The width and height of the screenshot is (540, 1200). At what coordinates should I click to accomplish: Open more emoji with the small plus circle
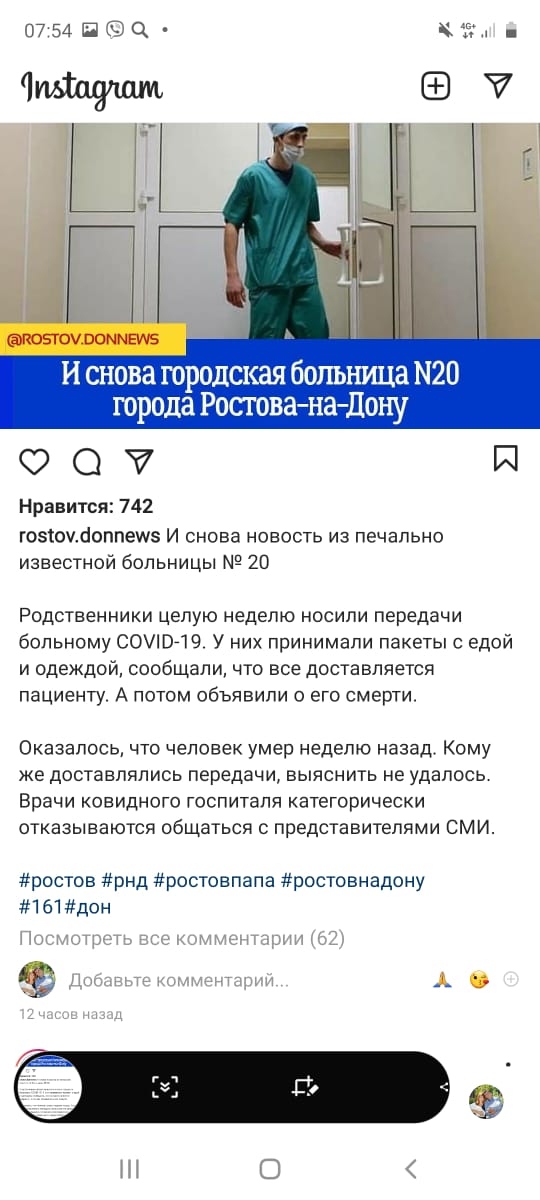click(511, 979)
